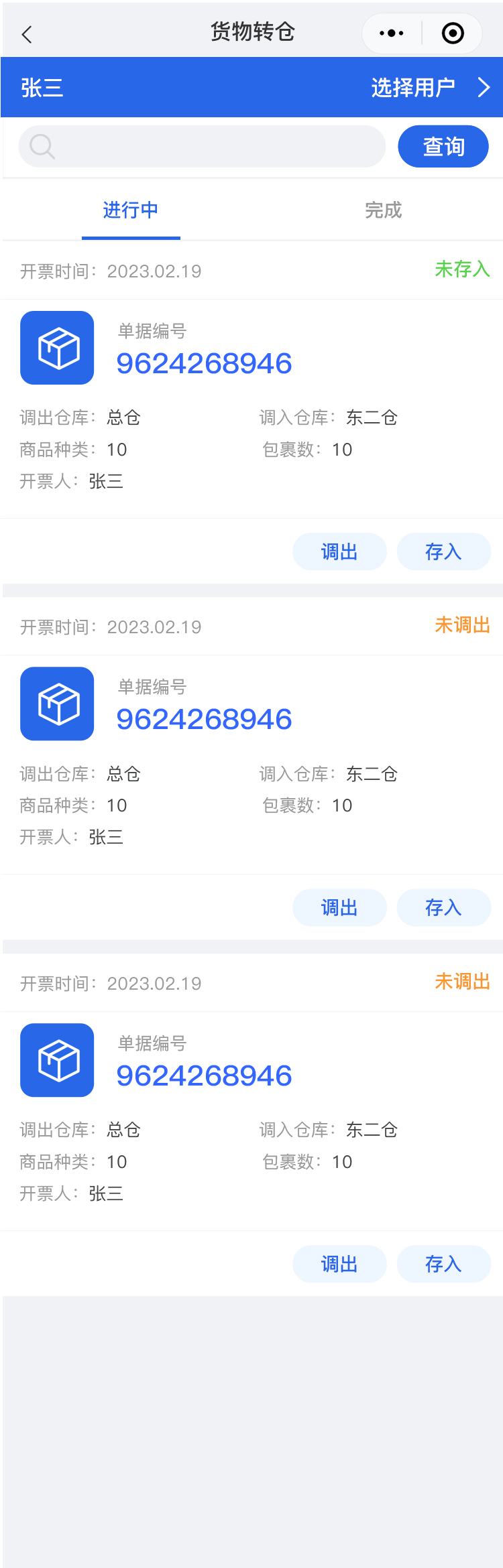Open 选择用户 to pick a user

(429, 87)
